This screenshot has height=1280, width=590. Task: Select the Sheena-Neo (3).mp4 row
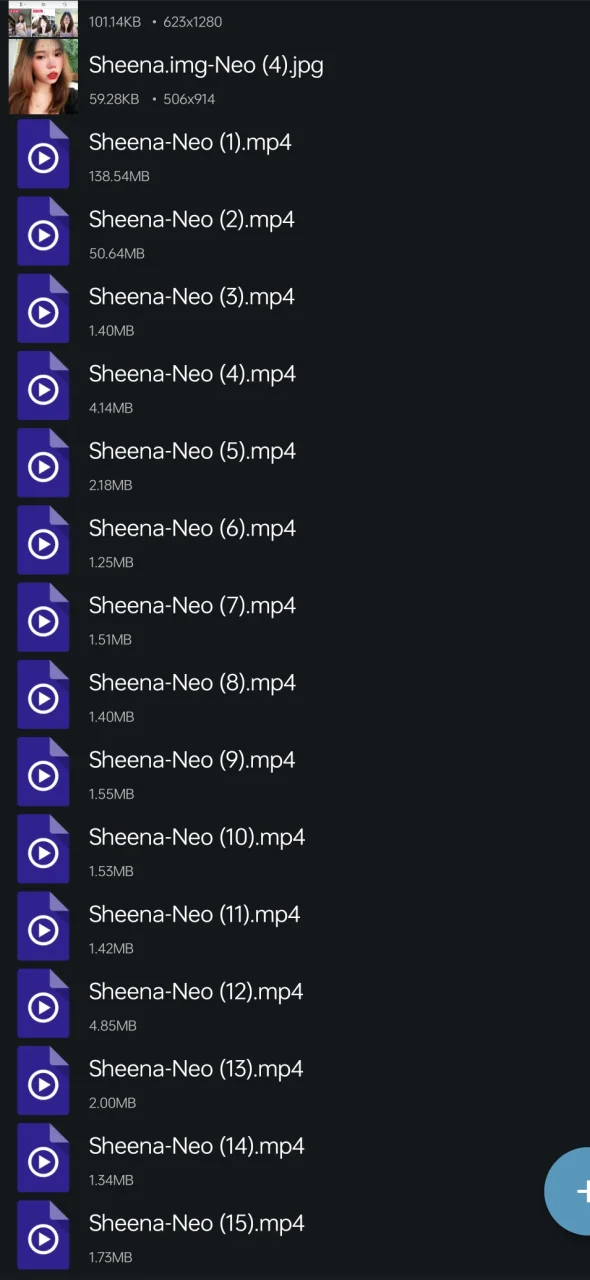[295, 310]
